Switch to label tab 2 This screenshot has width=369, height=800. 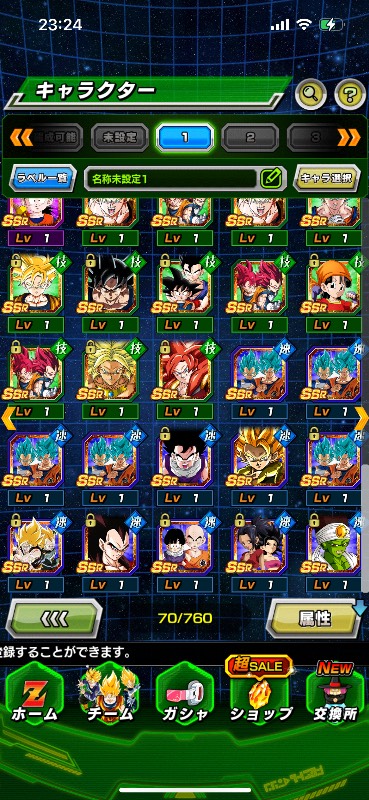coord(250,137)
